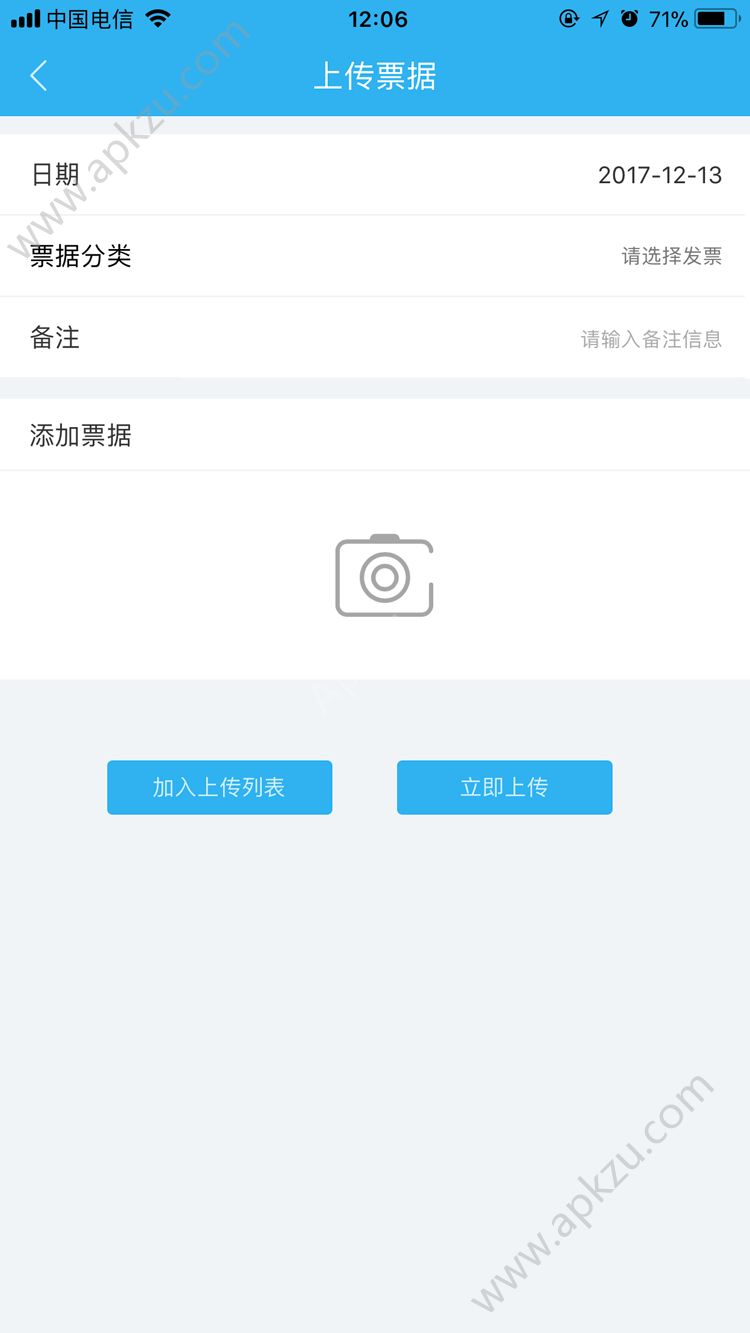
Task: Click the 备注 remarks input field
Action: [x=375, y=337]
